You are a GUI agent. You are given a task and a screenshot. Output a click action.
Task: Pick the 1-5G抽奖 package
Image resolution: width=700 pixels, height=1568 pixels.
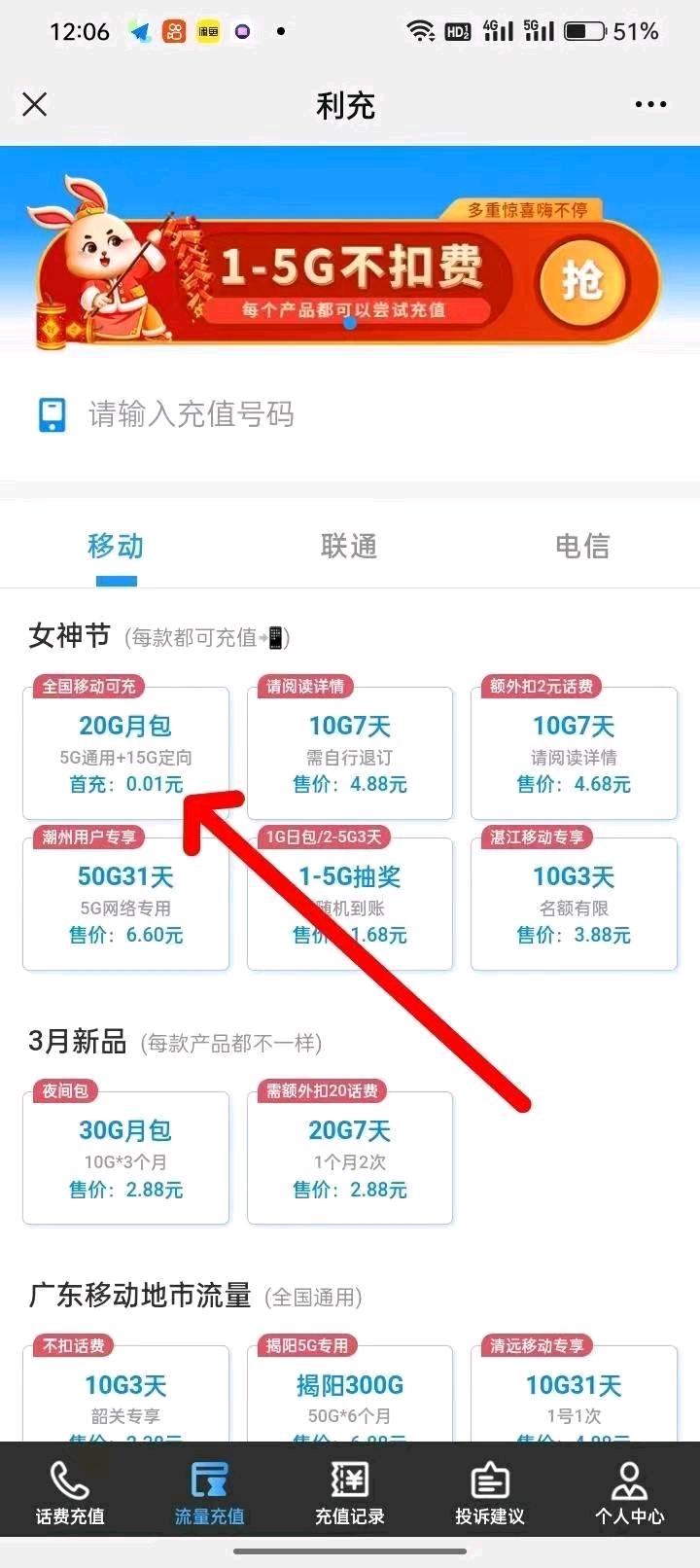click(350, 904)
